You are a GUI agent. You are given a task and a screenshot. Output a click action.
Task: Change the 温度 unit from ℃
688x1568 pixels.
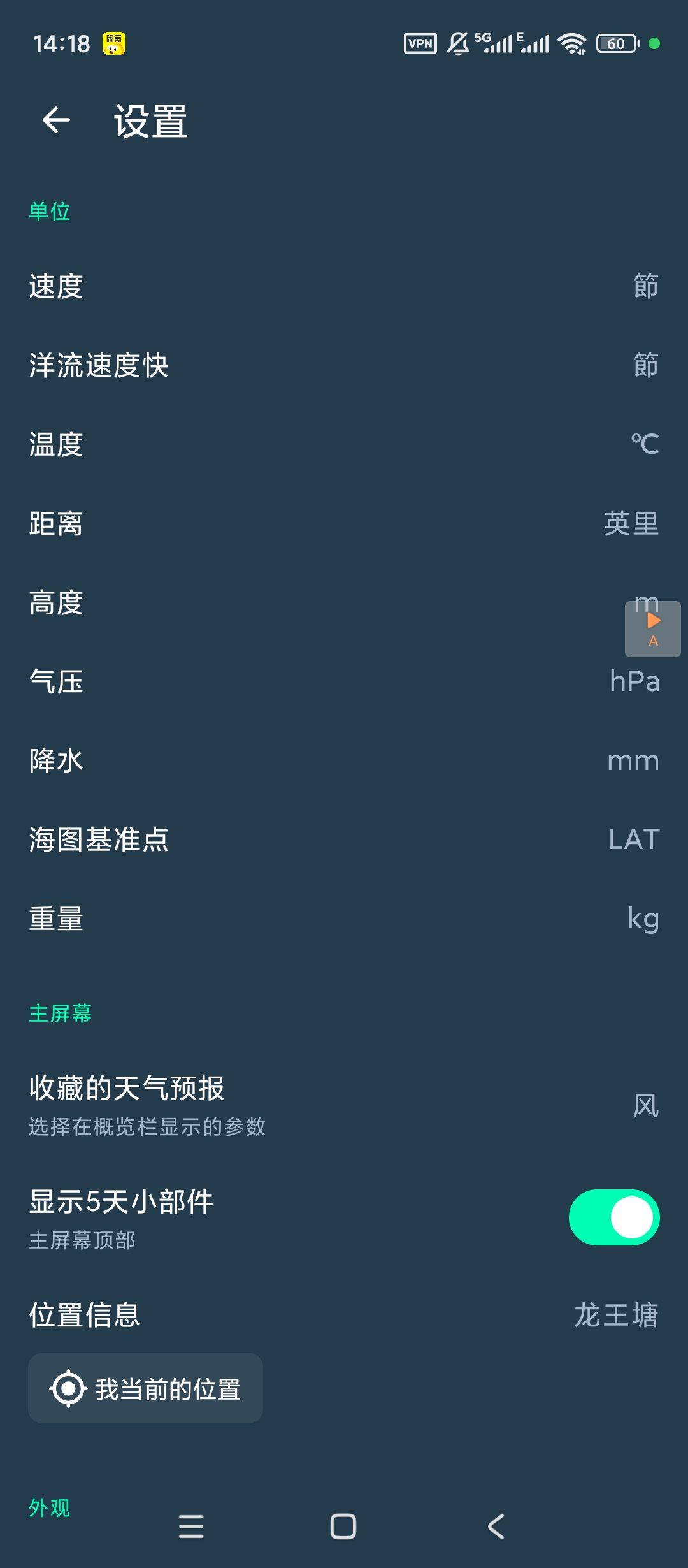344,444
